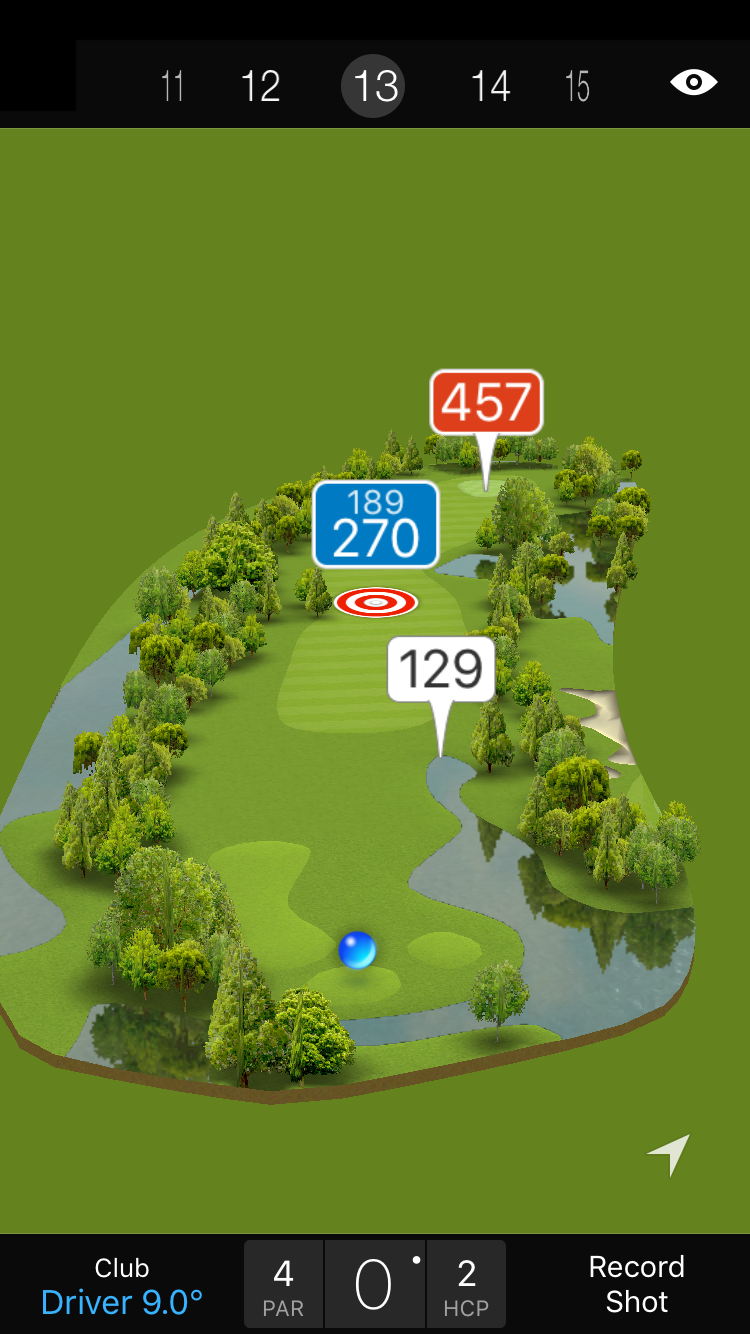Go to hole 15
750x1334 pixels.
(x=577, y=86)
